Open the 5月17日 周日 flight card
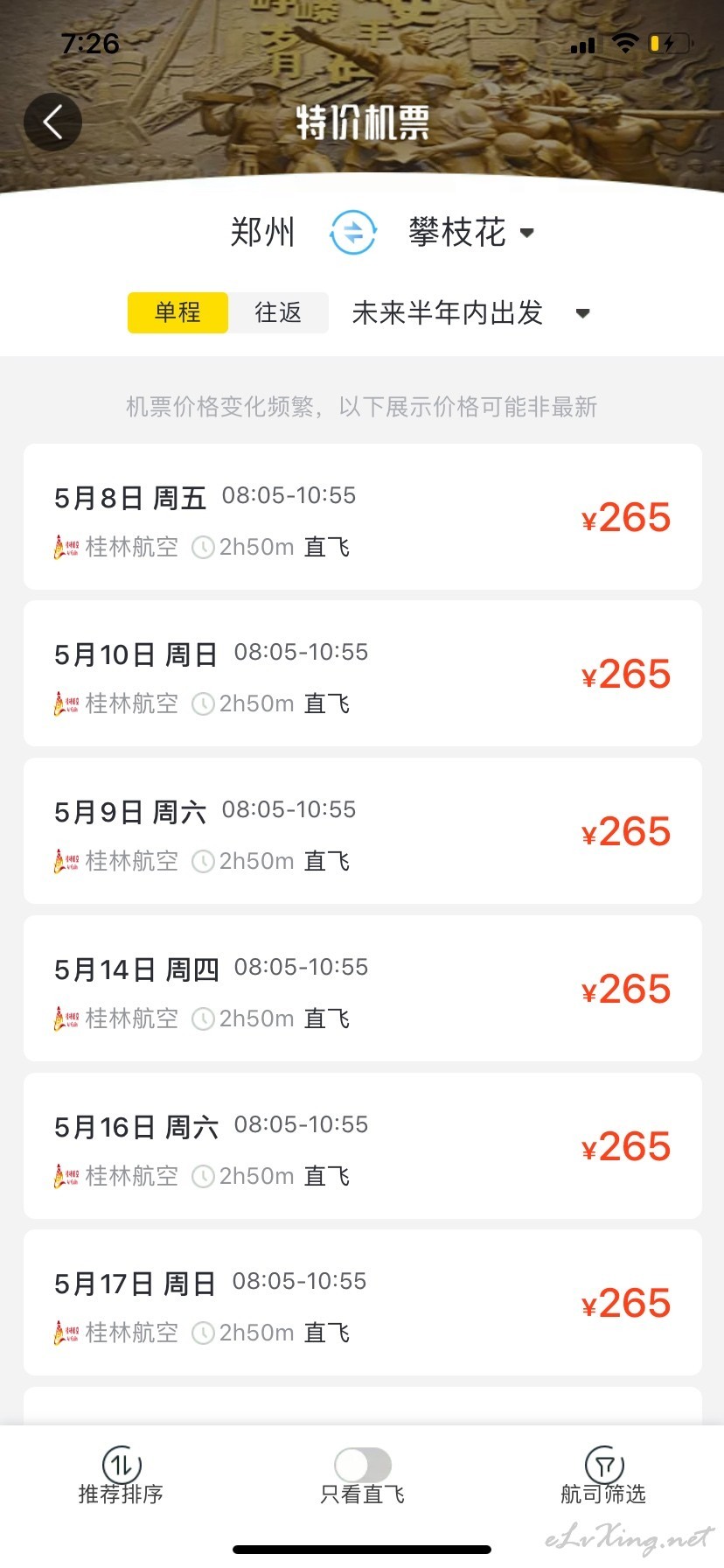Screen dimensions: 724x1568 363,1302
